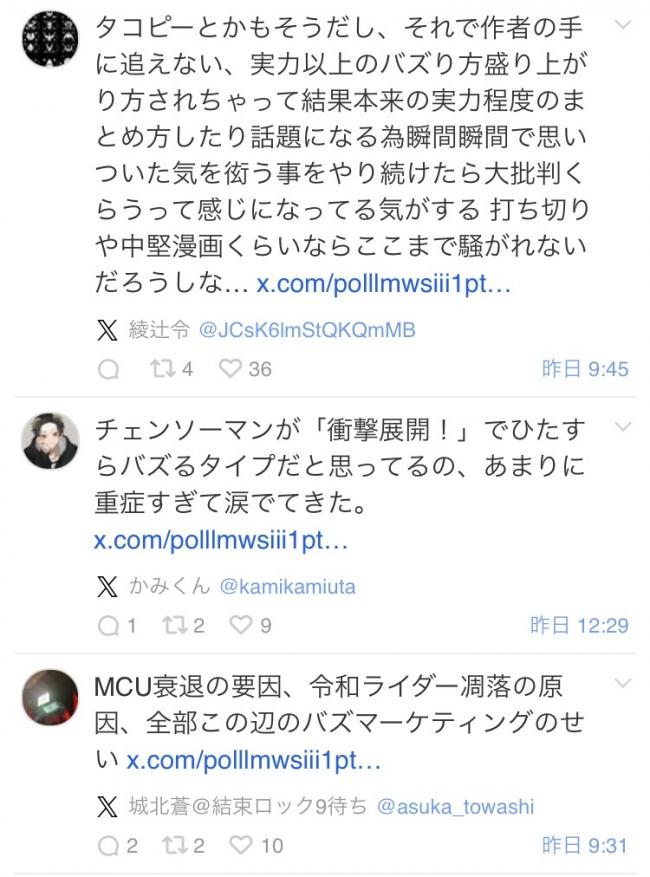
Task: Open the @asuka_towashi profile handle
Action: point(455,806)
